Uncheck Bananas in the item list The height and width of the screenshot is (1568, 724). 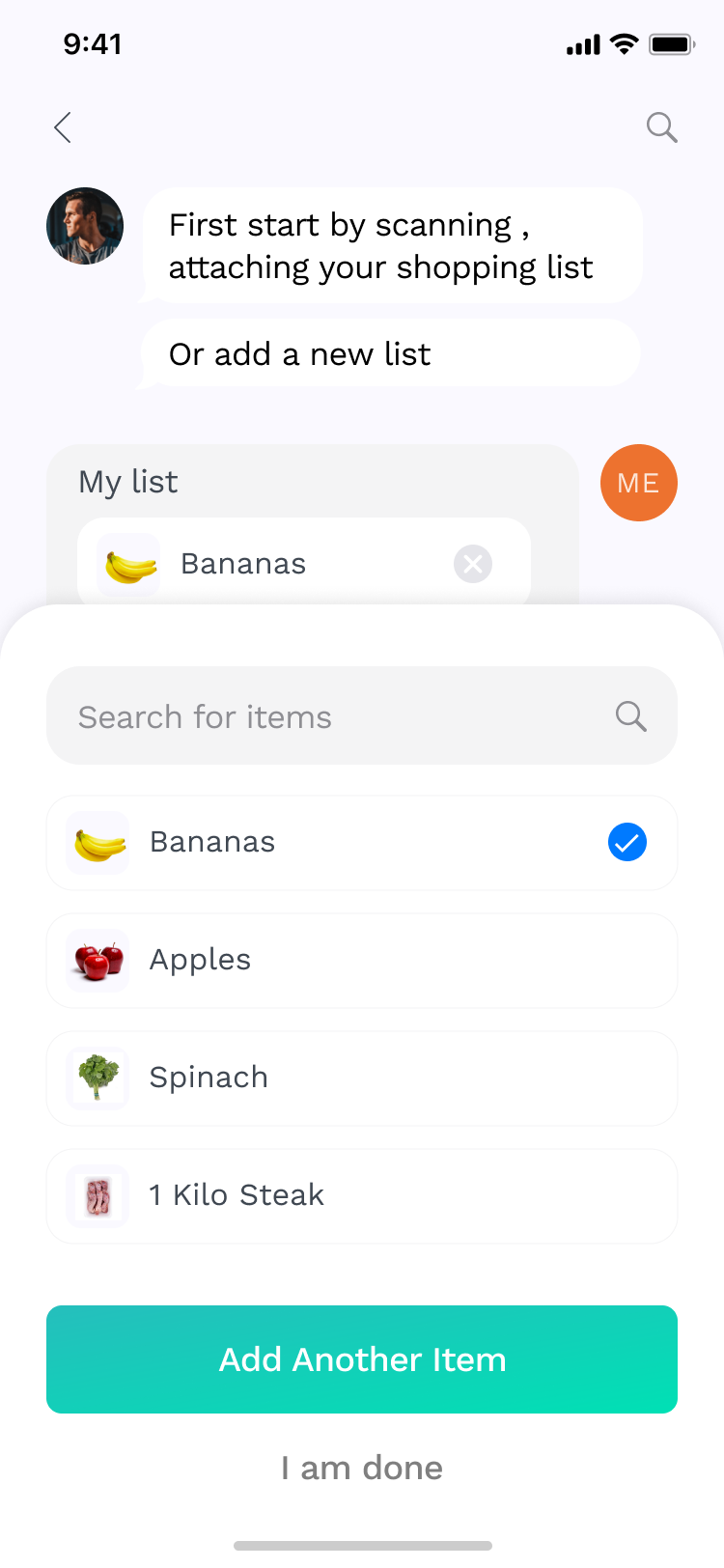click(627, 843)
